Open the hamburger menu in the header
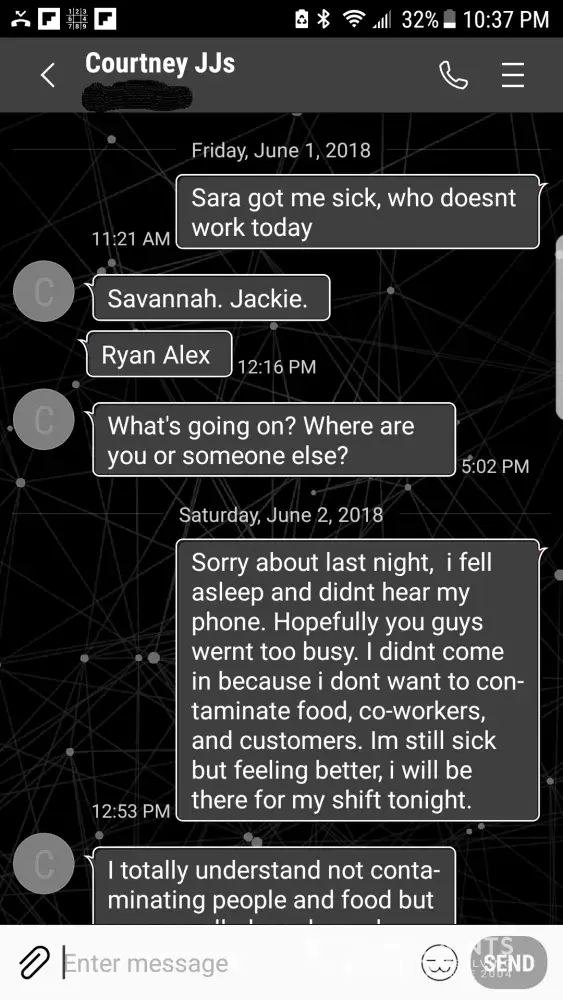The image size is (563, 1000). 513,75
